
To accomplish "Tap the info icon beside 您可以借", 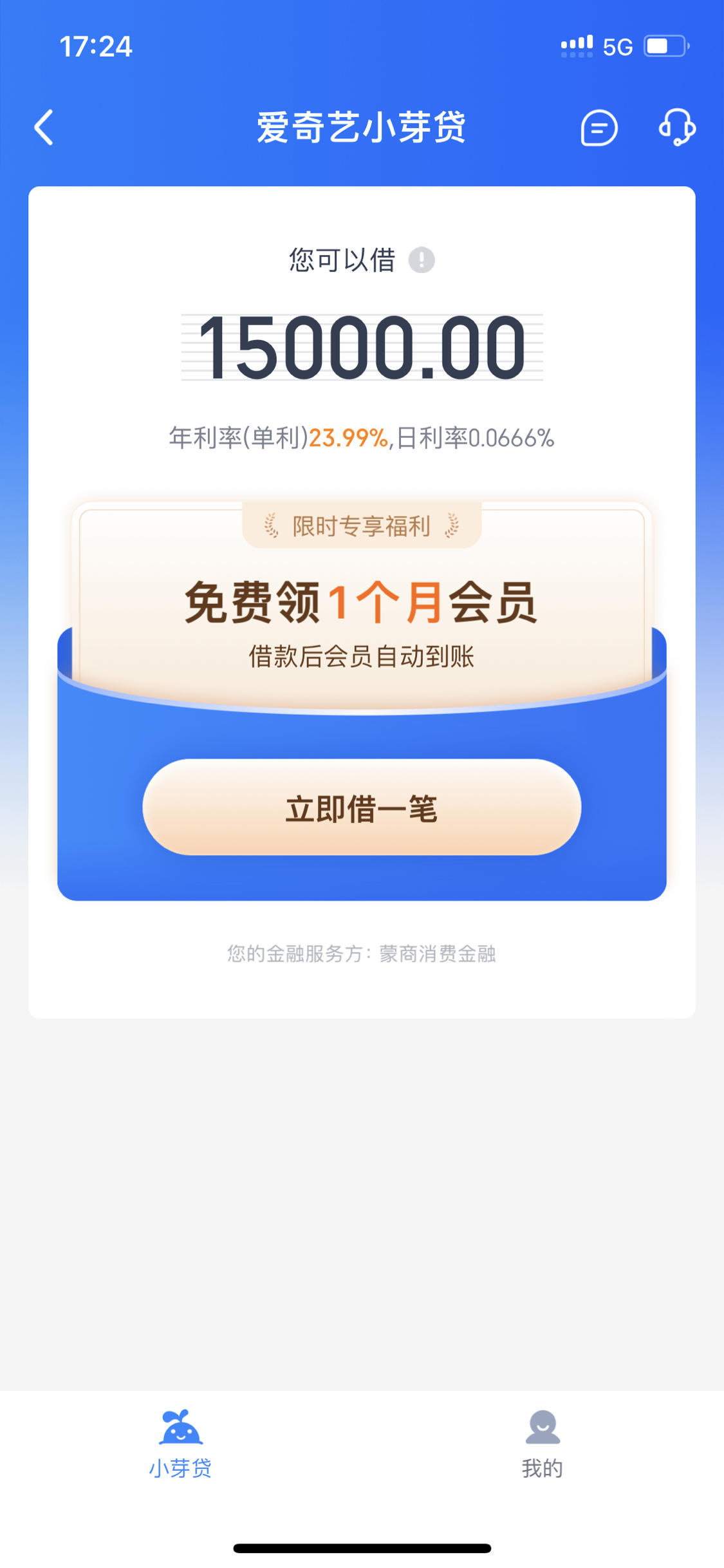I will [422, 260].
